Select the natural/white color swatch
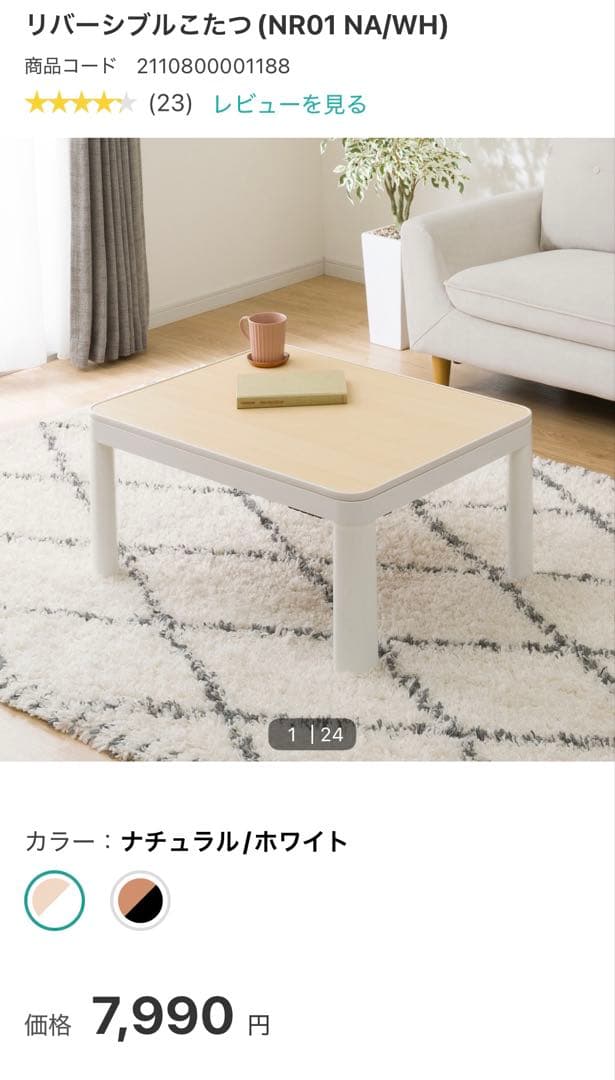The image size is (615, 1080). tap(55, 900)
